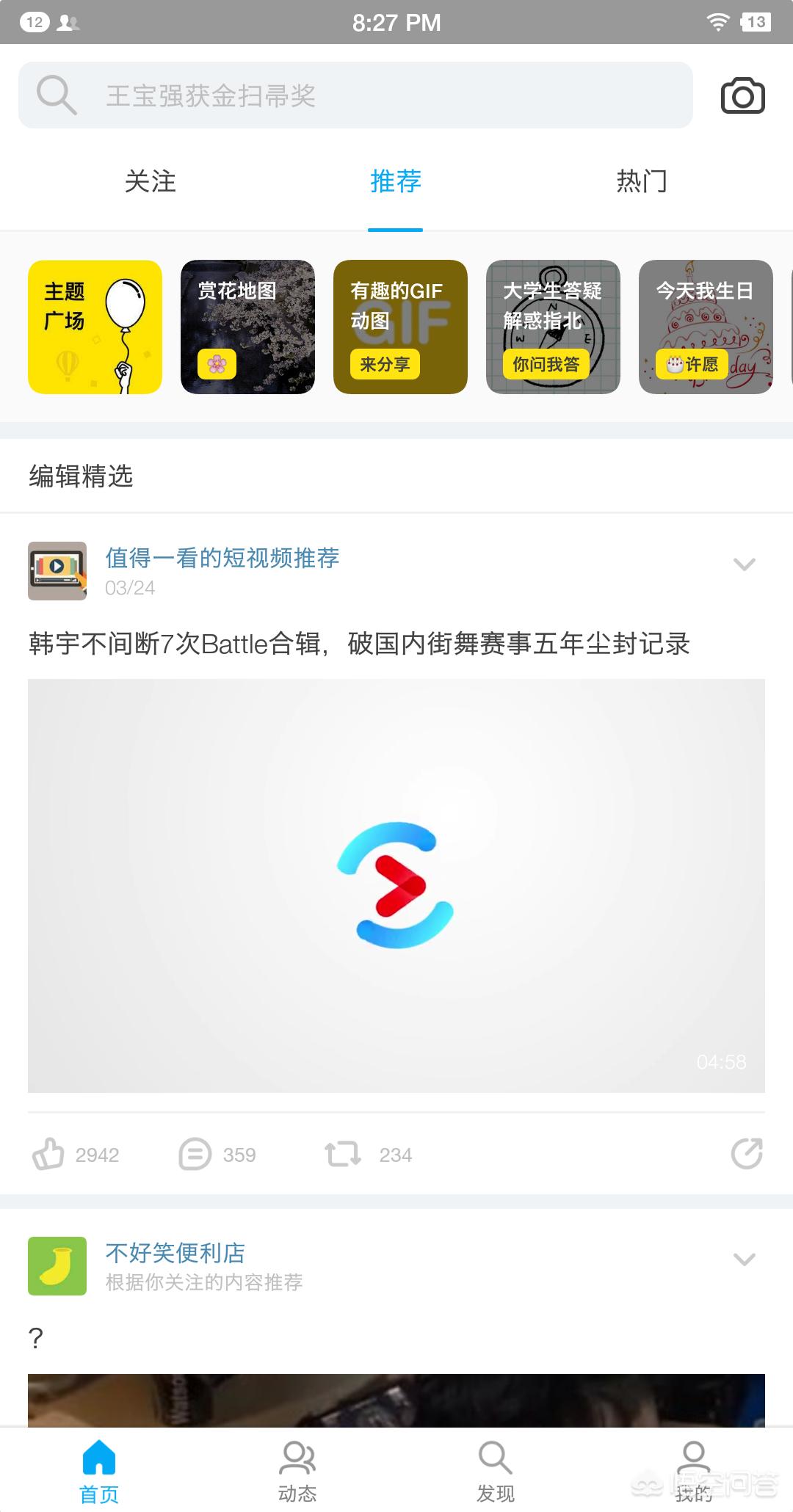This screenshot has width=793, height=1512.
Task: Open the 主题广场 card
Action: tap(95, 327)
